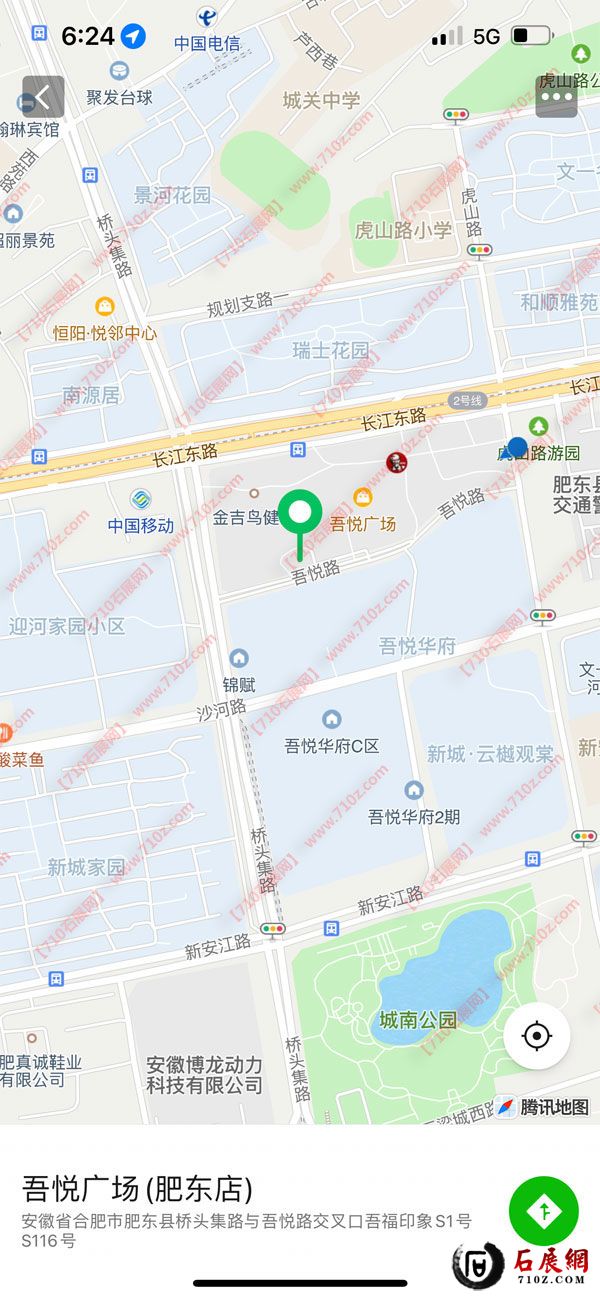Tap the green location pin on the map
Viewport: 600px width, 1298px height.
click(x=299, y=514)
